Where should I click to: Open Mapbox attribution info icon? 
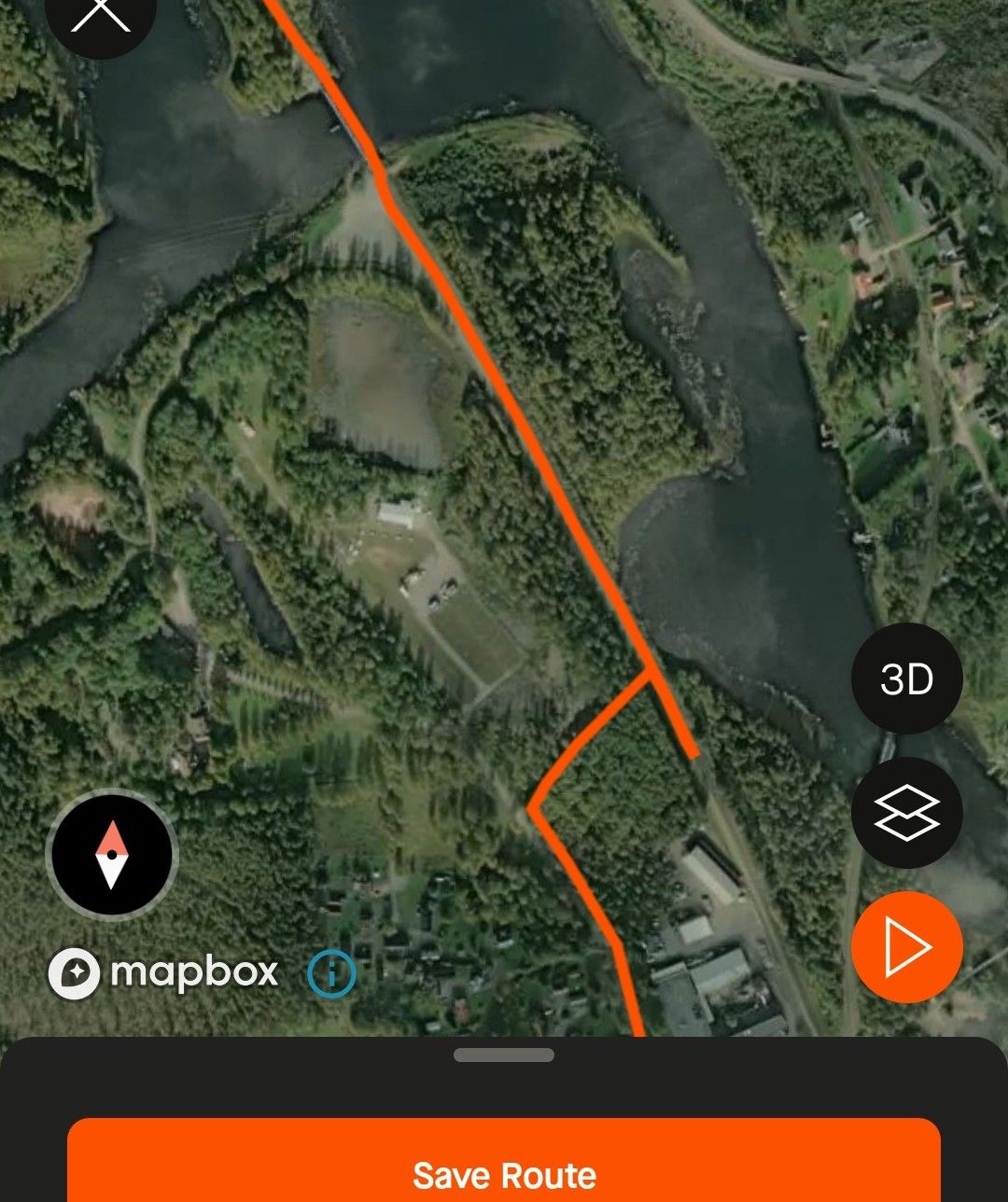click(331, 974)
